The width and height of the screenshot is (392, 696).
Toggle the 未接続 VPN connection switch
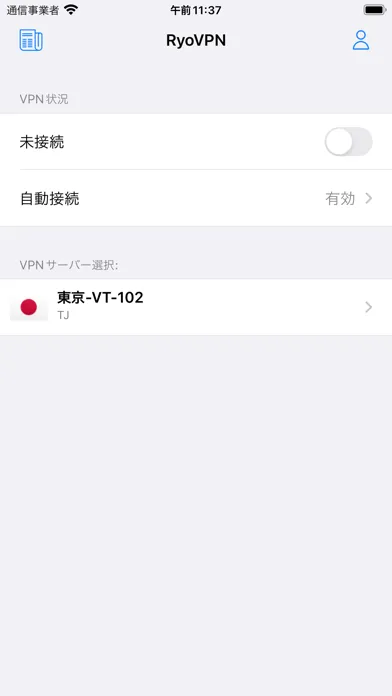(348, 142)
